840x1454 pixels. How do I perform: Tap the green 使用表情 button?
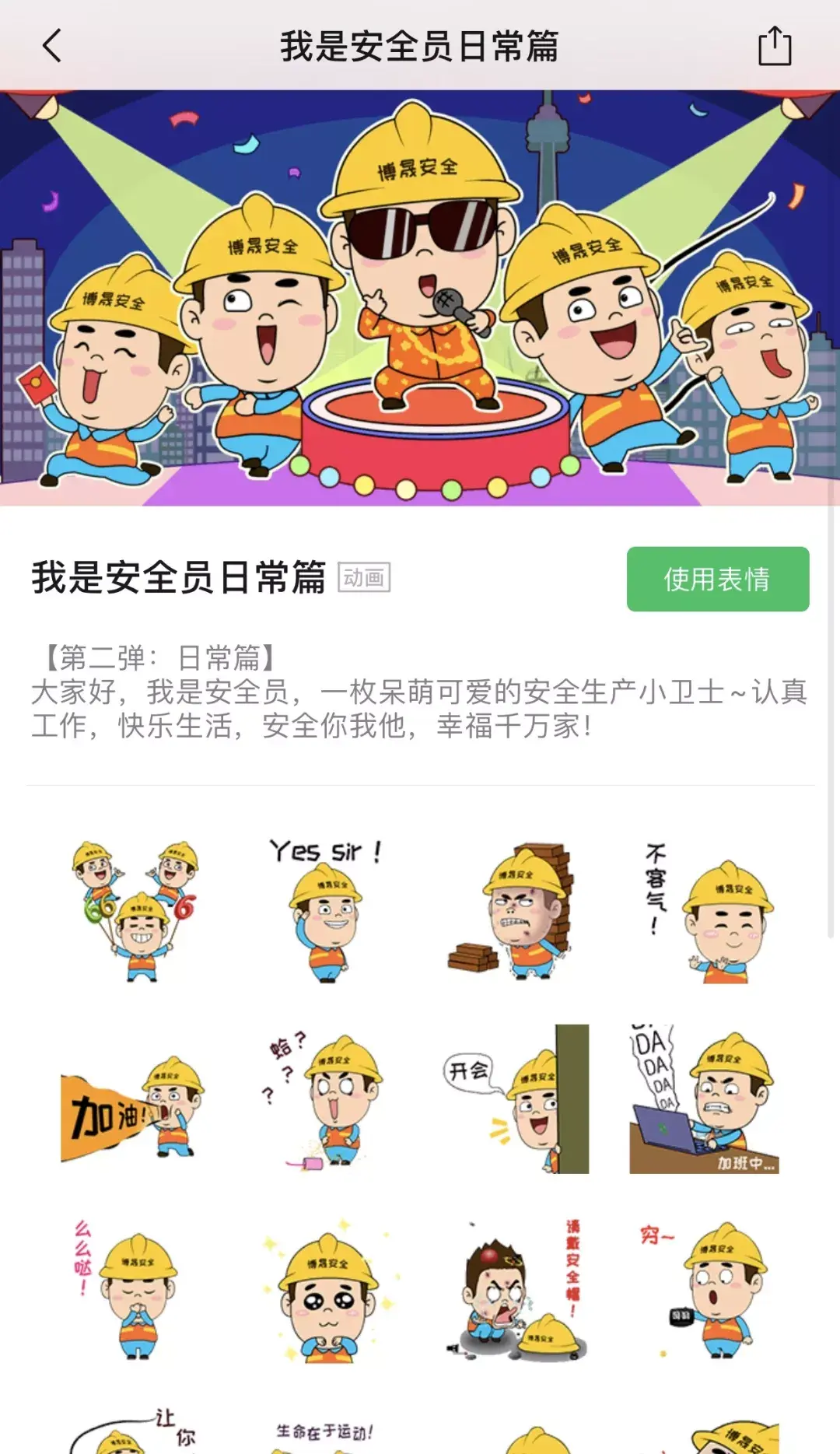coord(717,579)
